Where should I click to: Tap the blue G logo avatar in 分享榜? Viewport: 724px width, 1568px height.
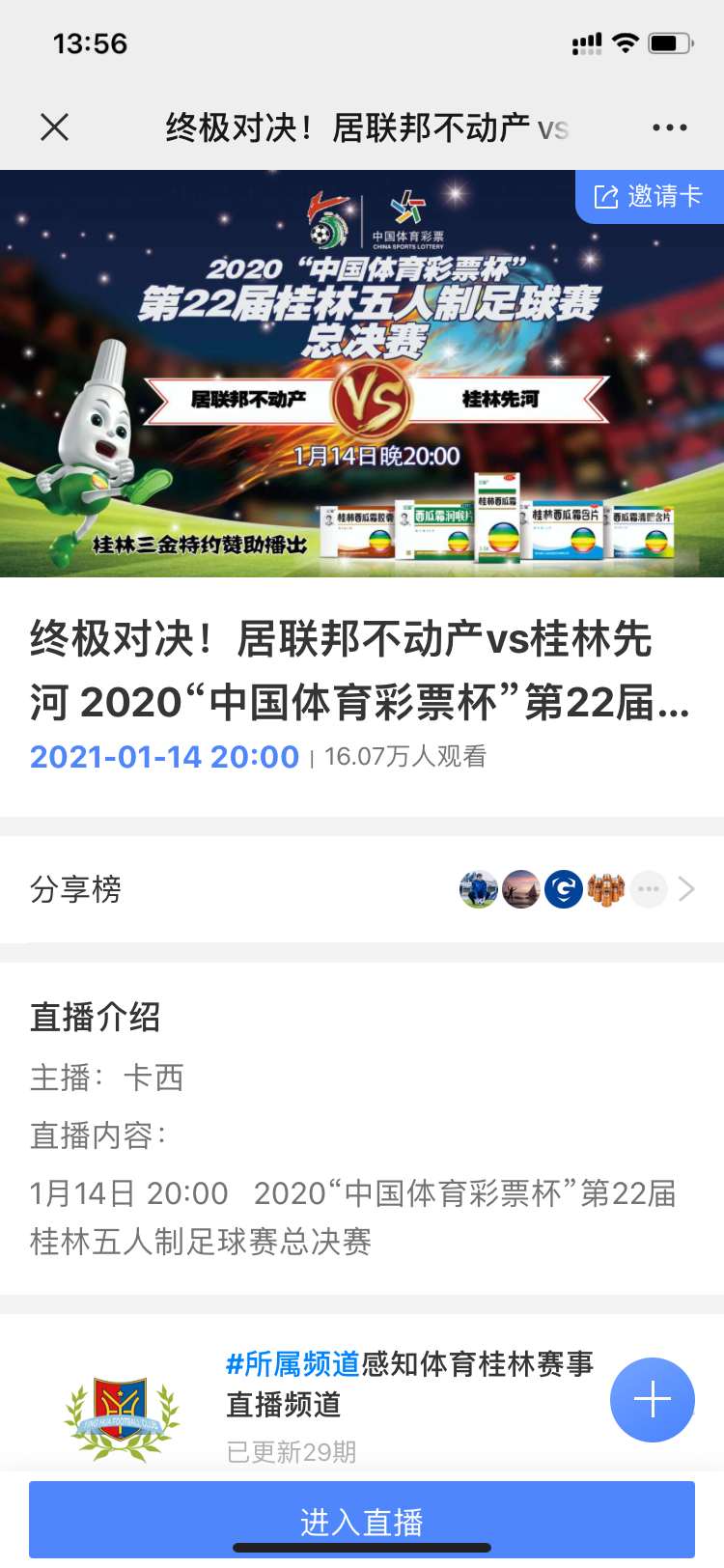point(563,889)
